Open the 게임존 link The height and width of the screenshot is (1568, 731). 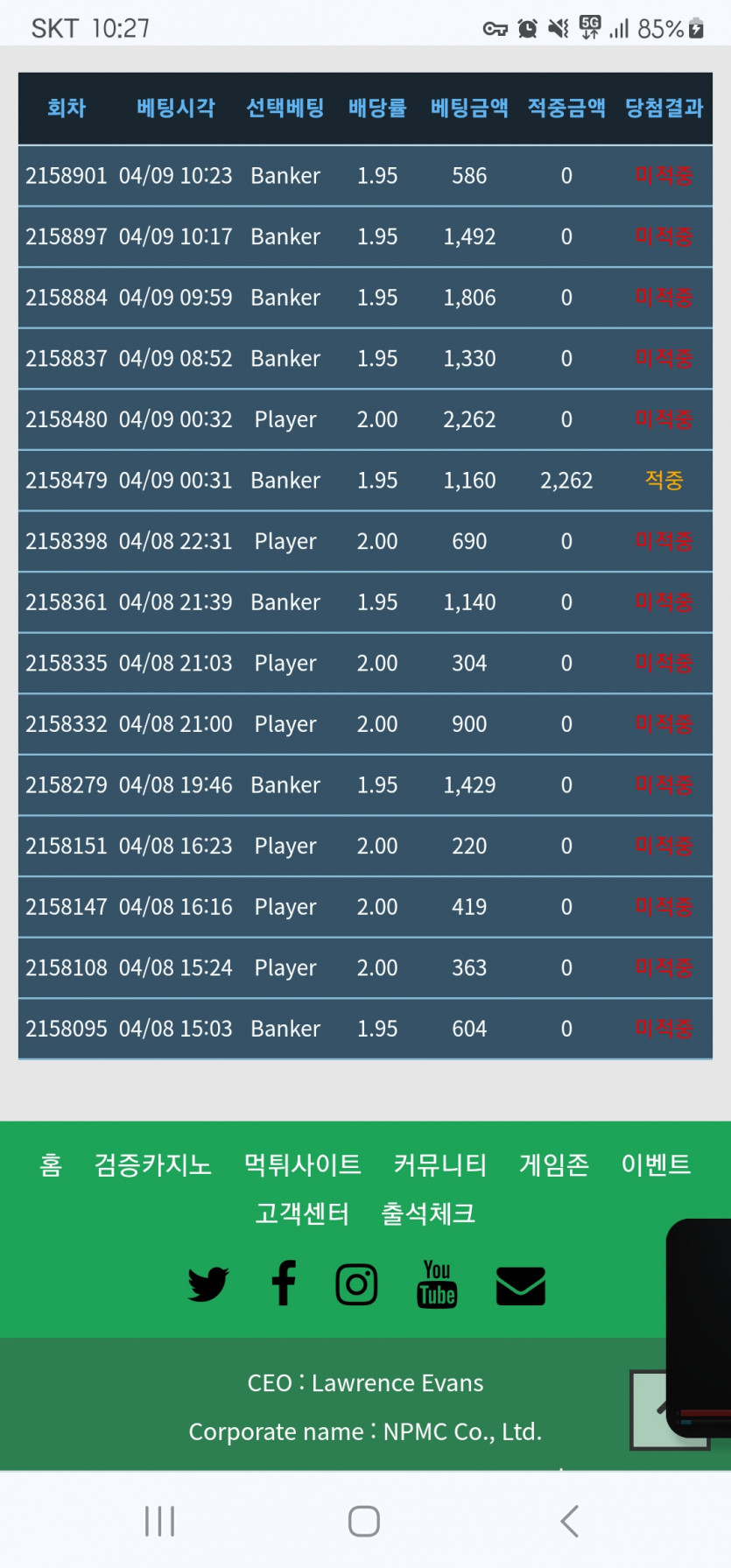(554, 1165)
